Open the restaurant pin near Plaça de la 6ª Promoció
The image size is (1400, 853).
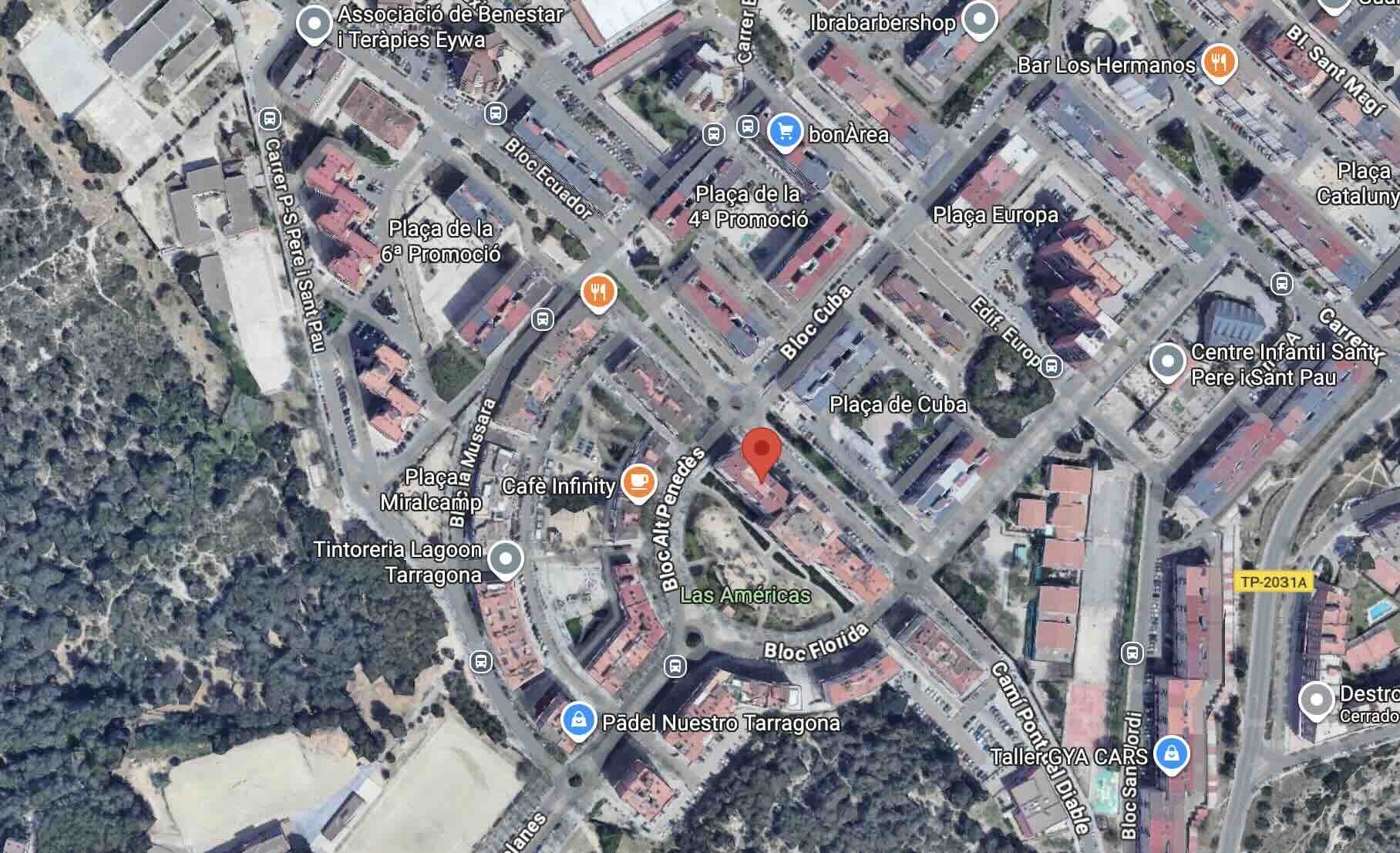[x=597, y=292]
